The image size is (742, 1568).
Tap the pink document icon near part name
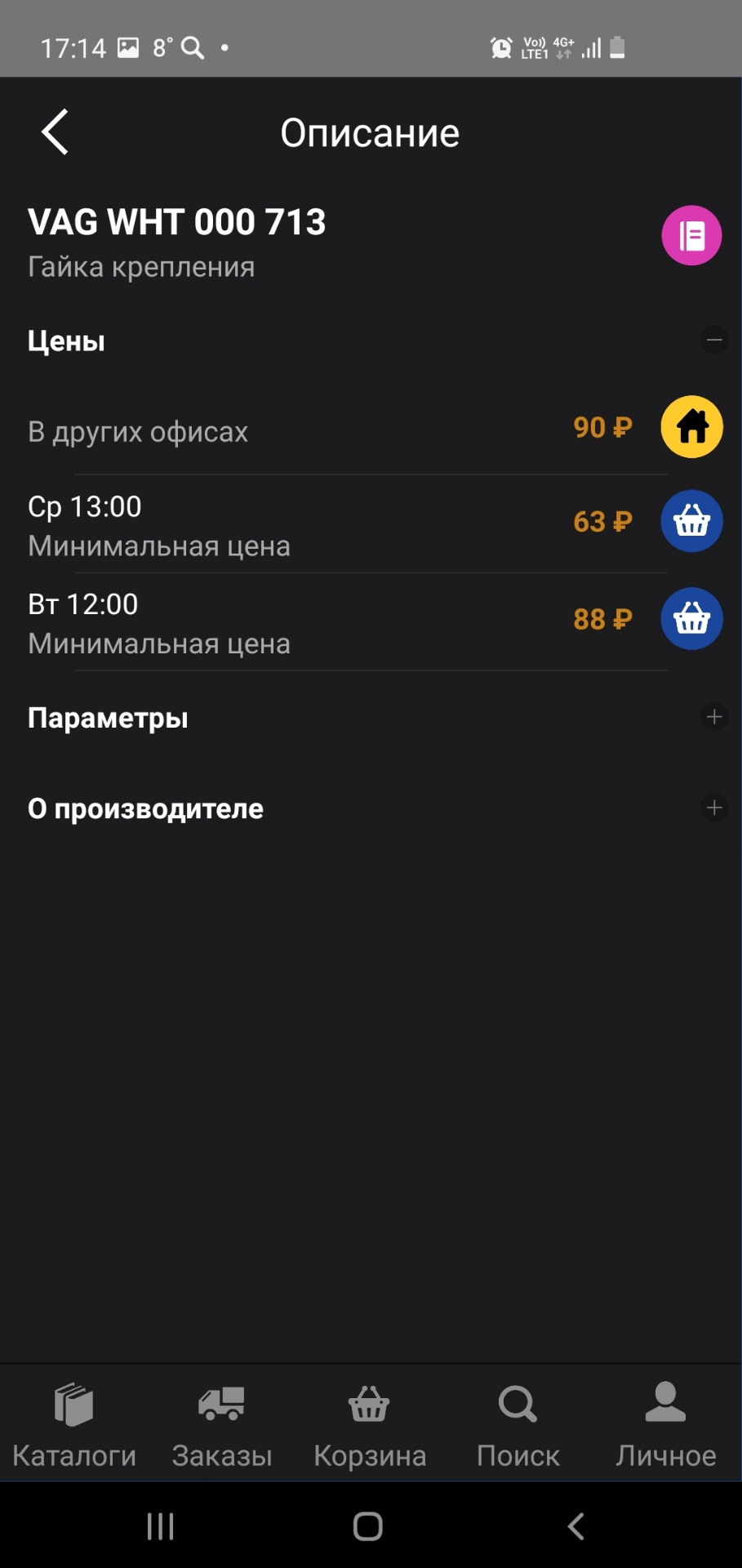coord(691,235)
